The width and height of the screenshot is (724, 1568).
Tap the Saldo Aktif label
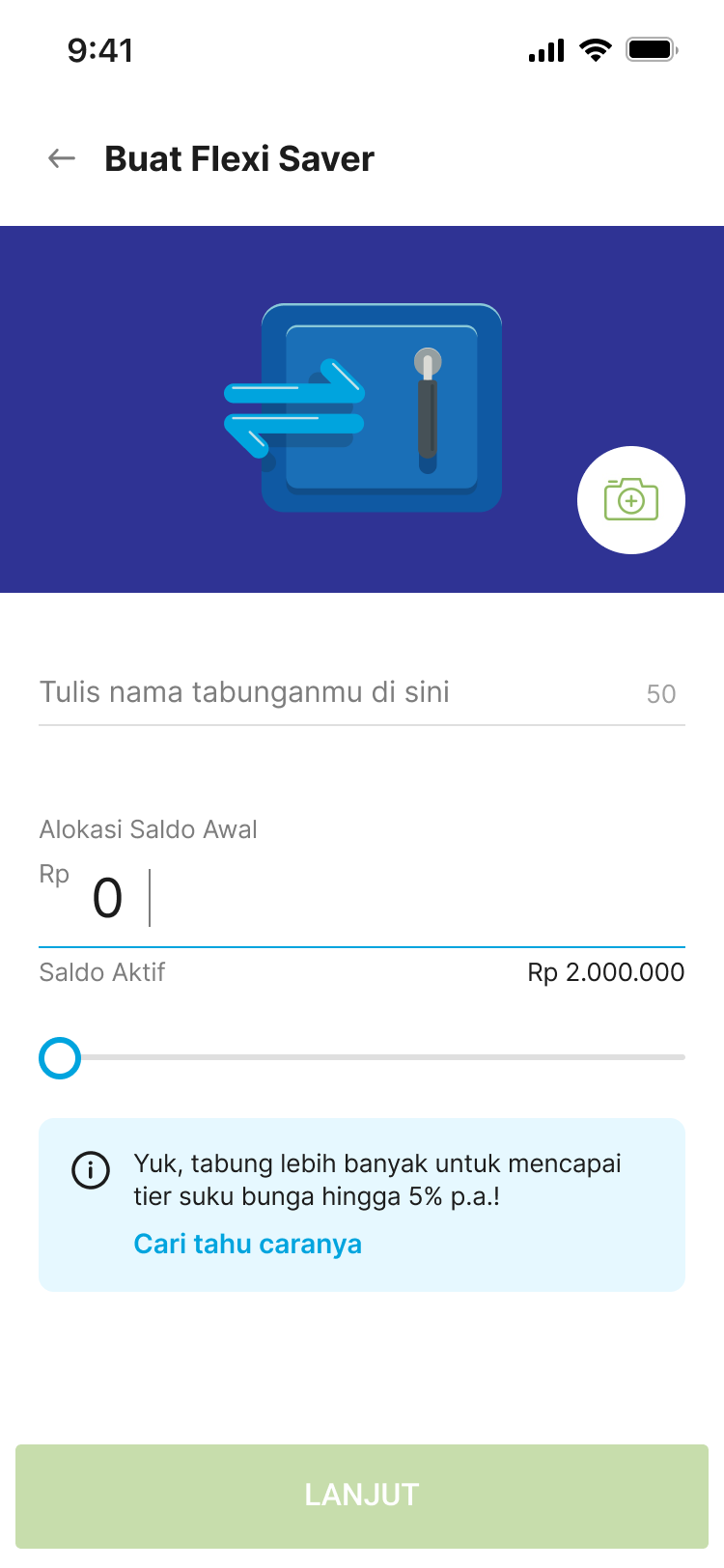tap(100, 972)
